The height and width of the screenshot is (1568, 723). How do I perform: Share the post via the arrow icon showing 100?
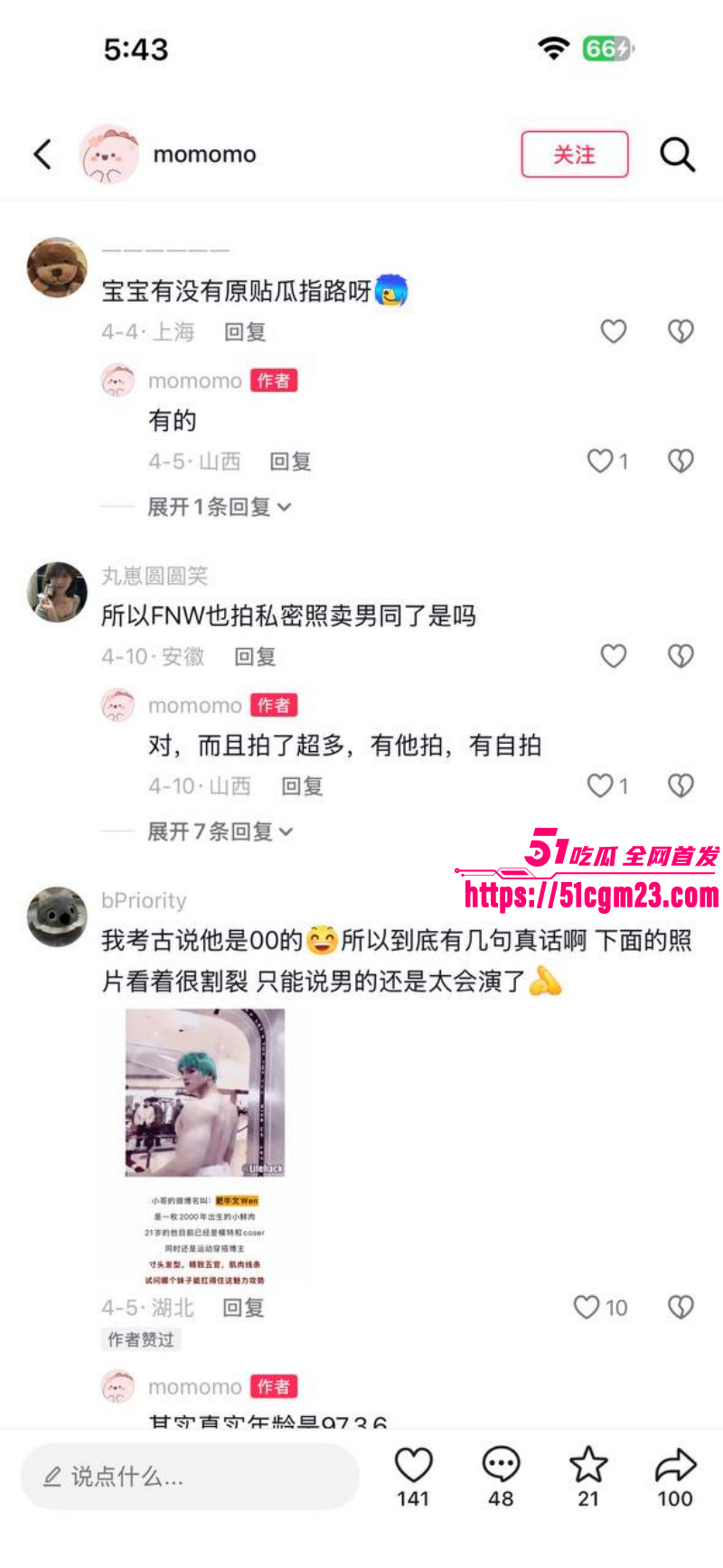tap(672, 1464)
